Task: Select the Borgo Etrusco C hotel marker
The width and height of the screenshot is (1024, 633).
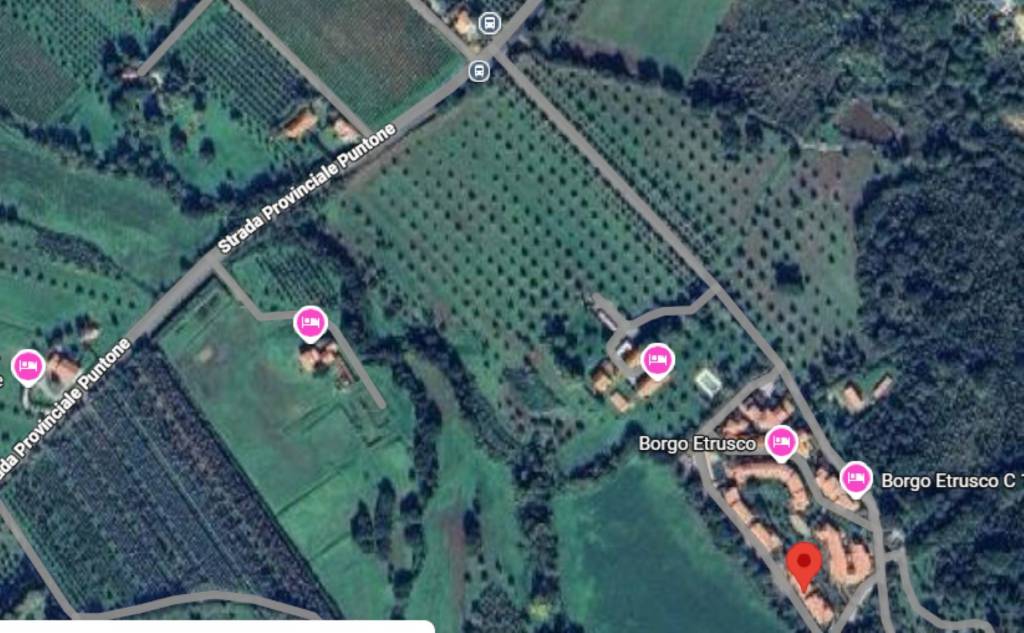Action: click(x=855, y=478)
